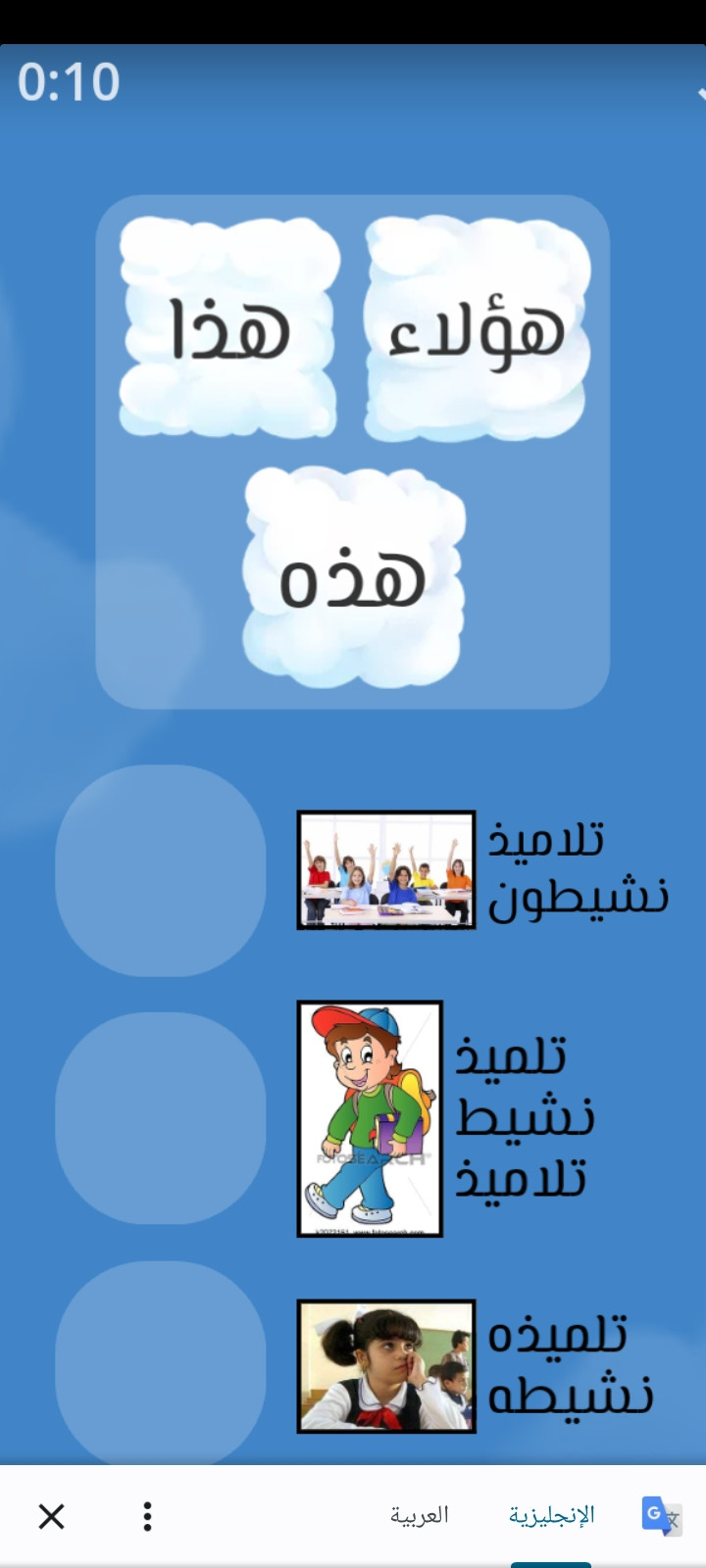Select the هذه cloud word tile

(353, 574)
